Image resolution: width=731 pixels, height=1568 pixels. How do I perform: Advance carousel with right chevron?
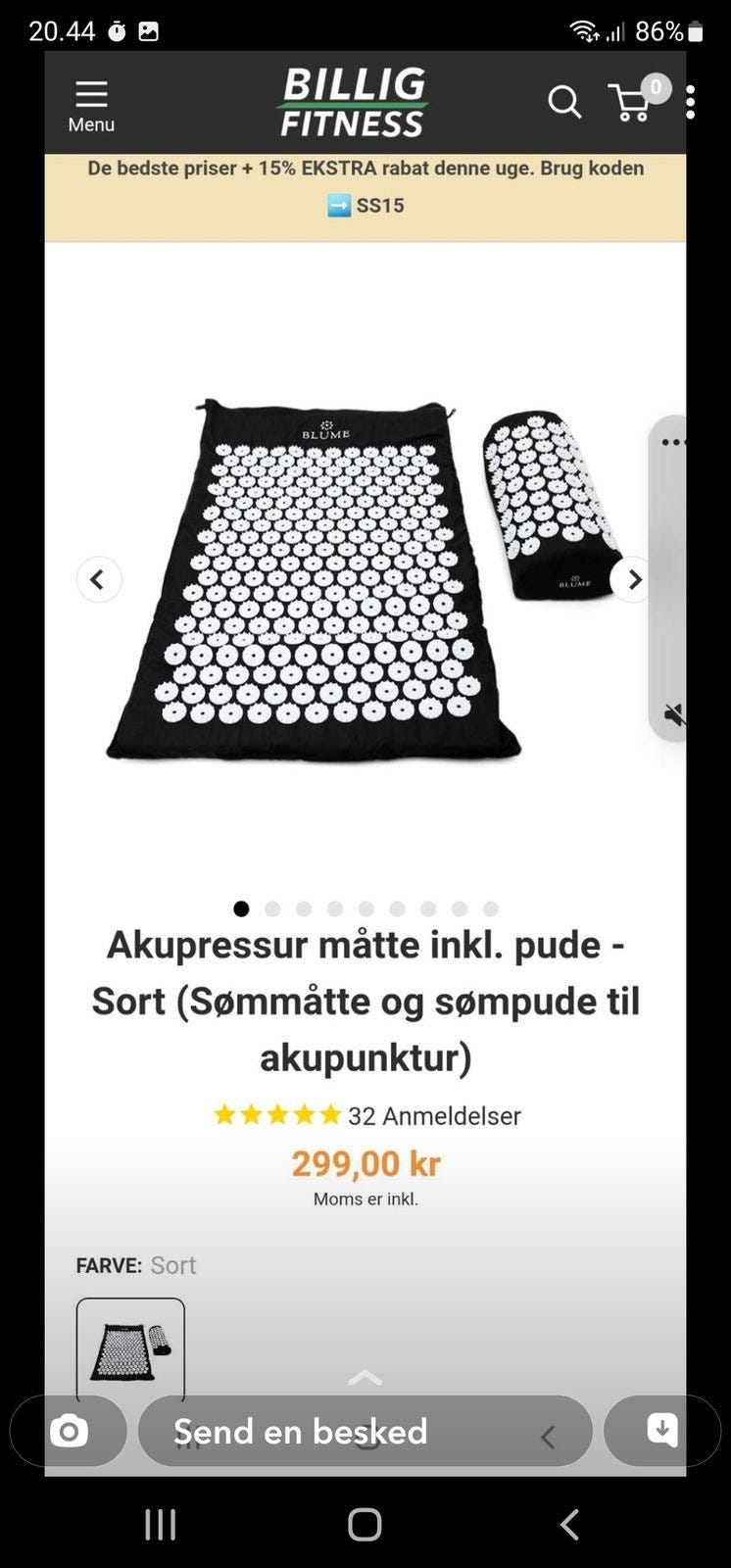633,579
